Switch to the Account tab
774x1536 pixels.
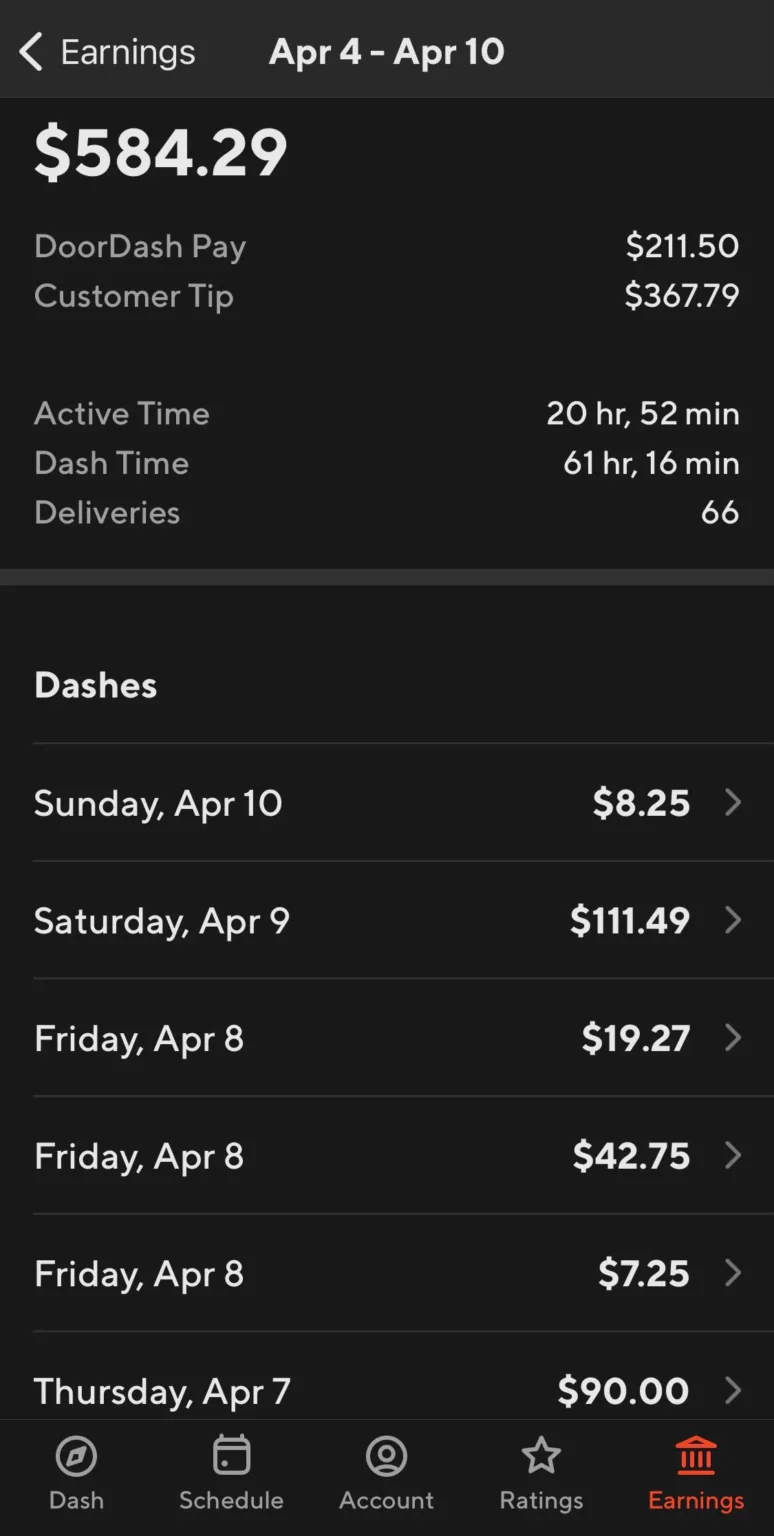tap(386, 1475)
